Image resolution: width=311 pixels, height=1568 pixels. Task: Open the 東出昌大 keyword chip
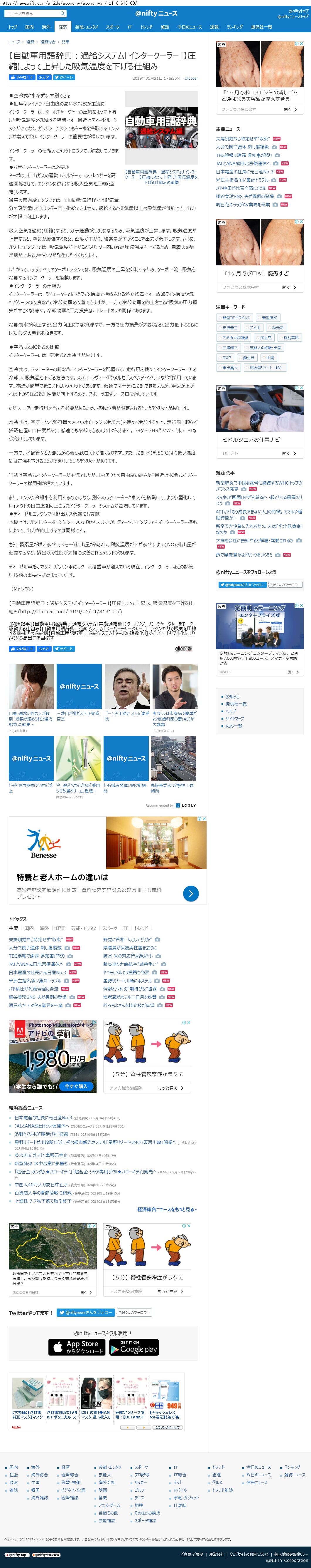click(x=229, y=368)
